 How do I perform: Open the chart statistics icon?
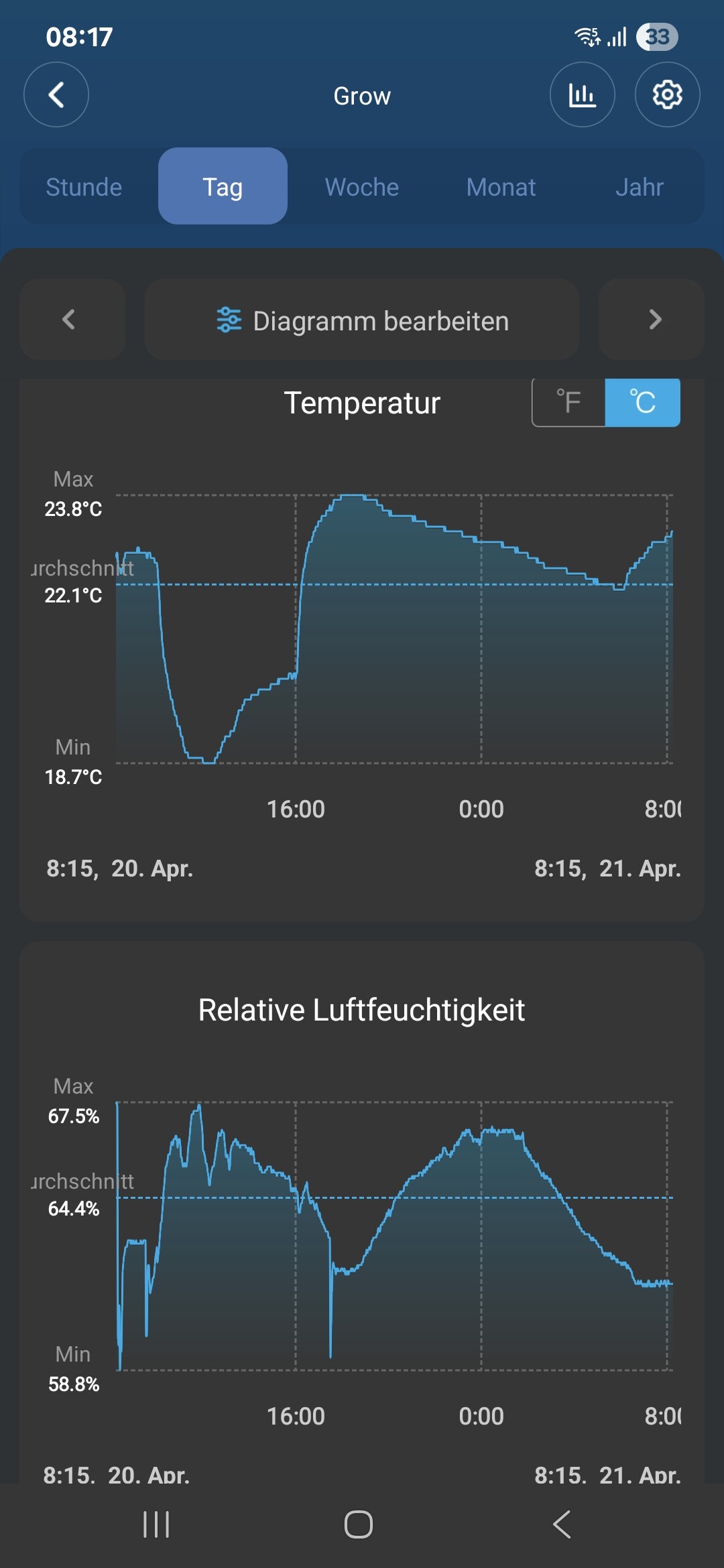click(582, 94)
